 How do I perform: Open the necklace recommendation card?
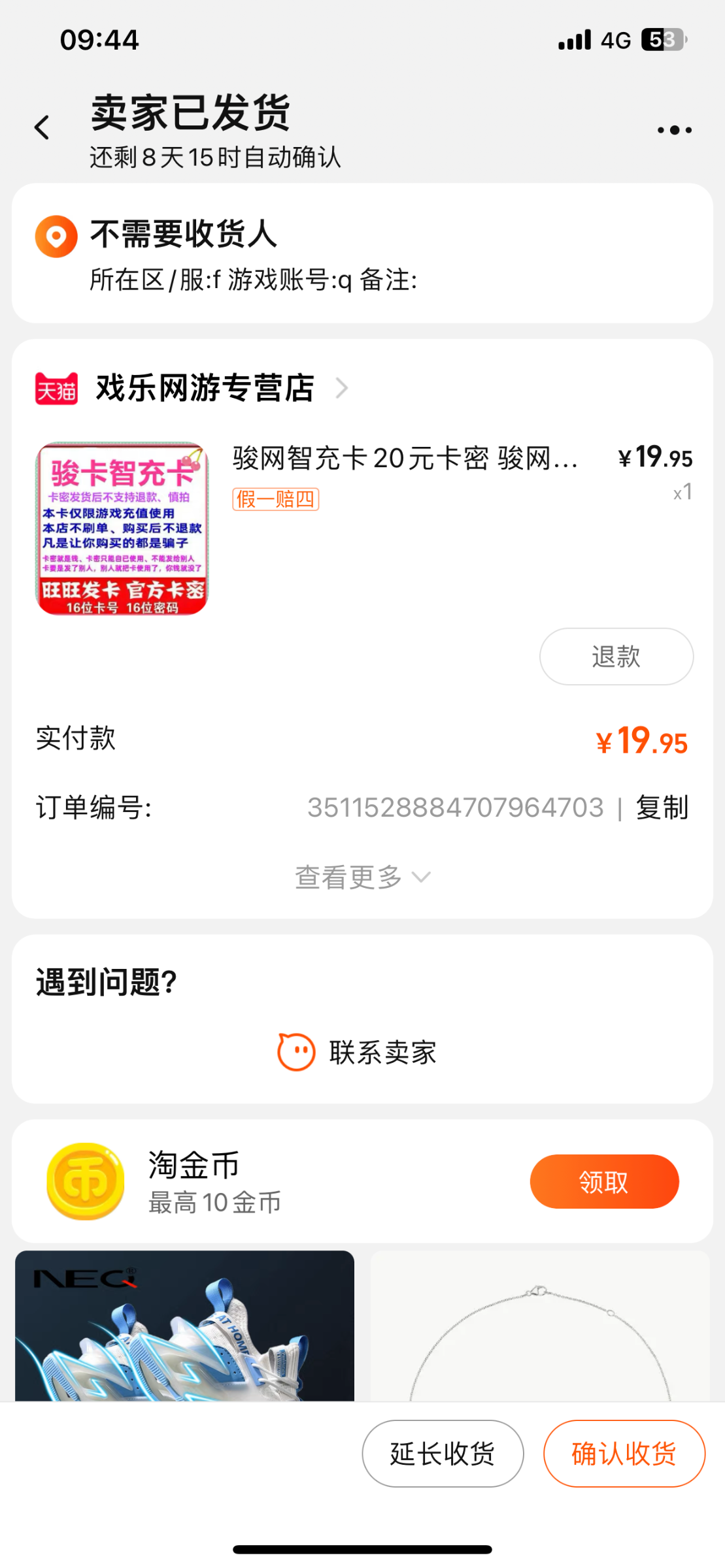(540, 1325)
